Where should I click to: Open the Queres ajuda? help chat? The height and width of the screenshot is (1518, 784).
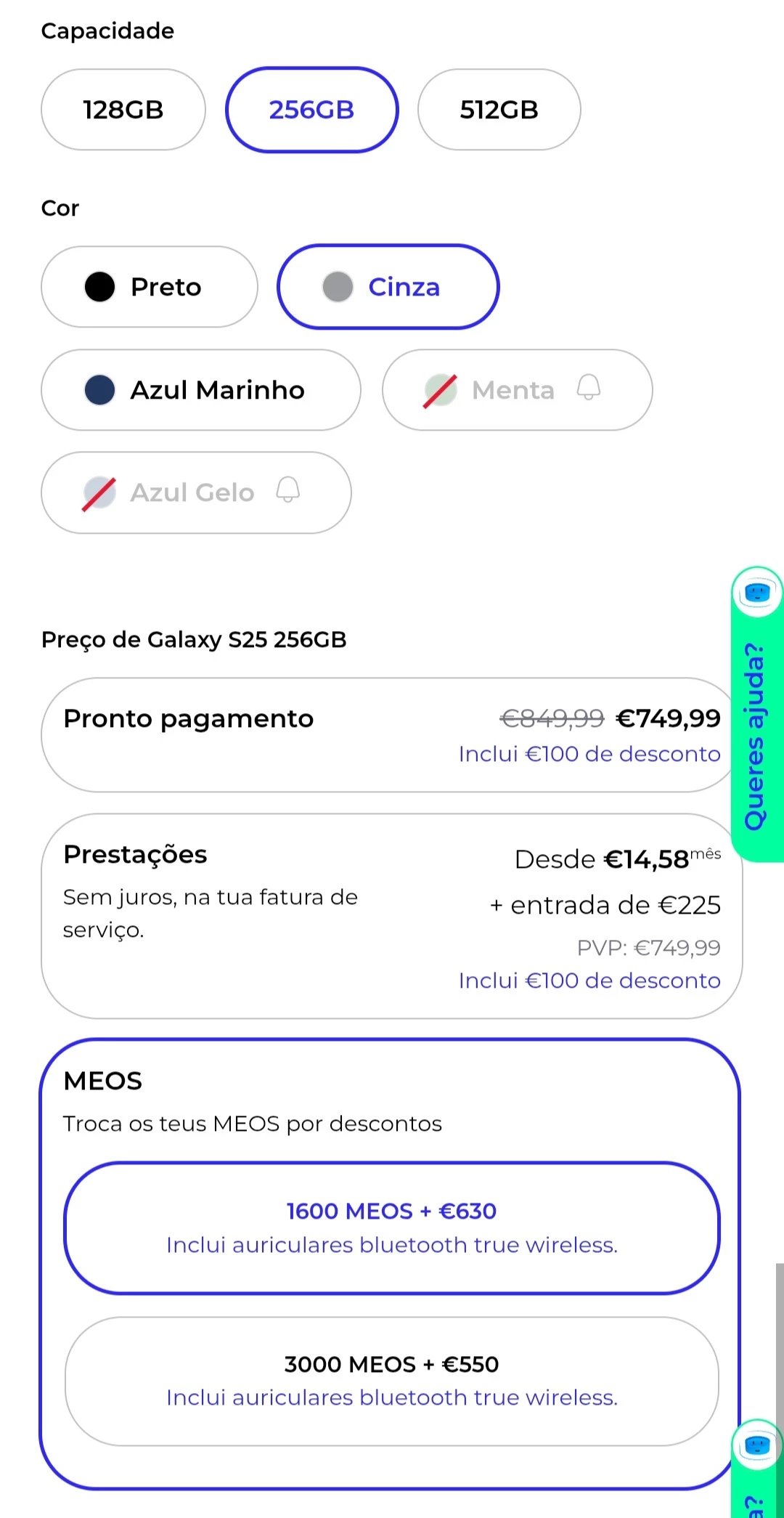tap(757, 715)
